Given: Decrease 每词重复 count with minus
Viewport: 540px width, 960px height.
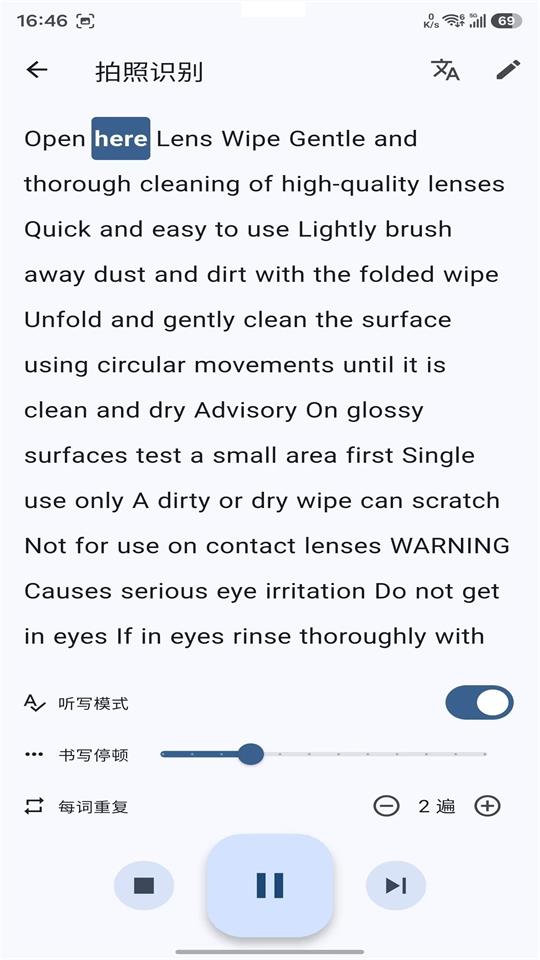Looking at the screenshot, I should pos(386,806).
